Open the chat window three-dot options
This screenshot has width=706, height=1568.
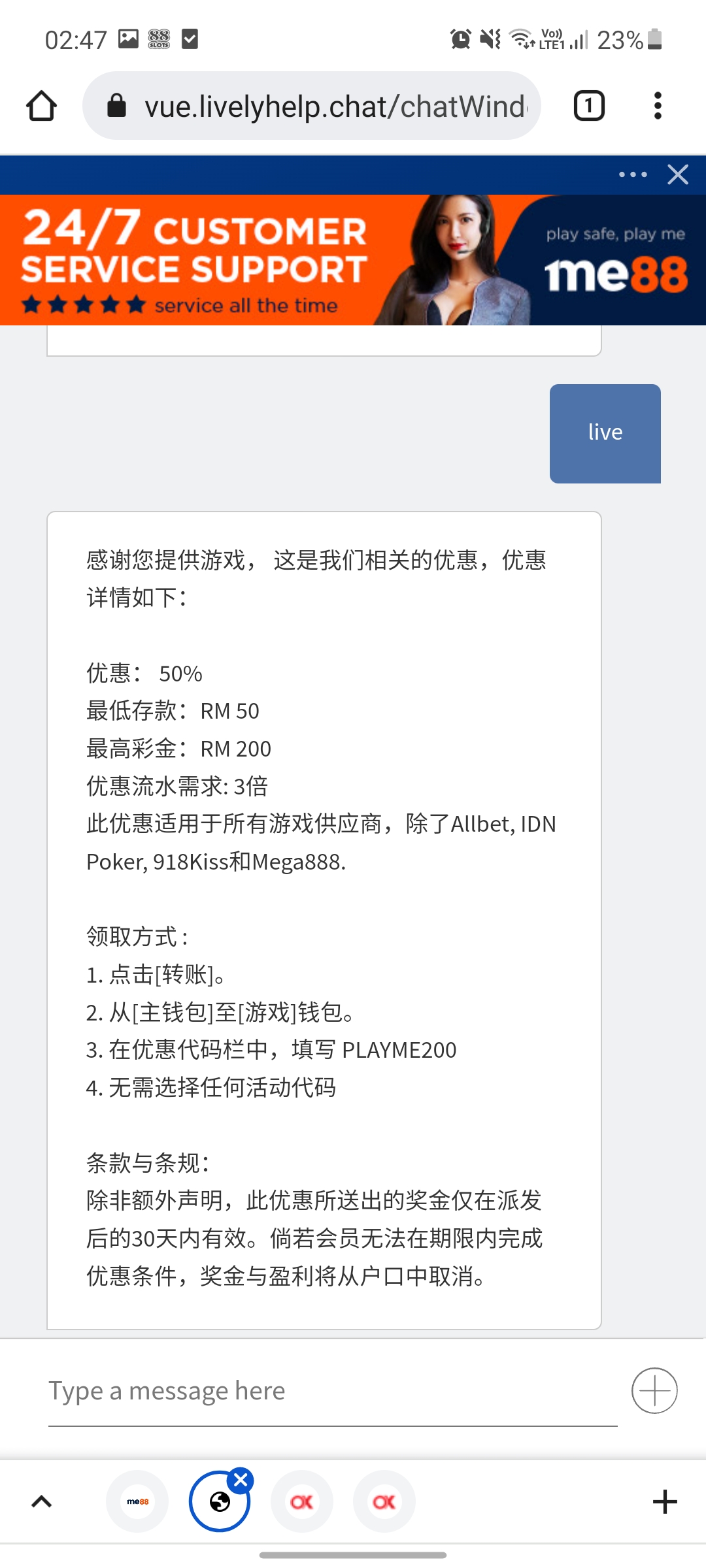tap(632, 175)
